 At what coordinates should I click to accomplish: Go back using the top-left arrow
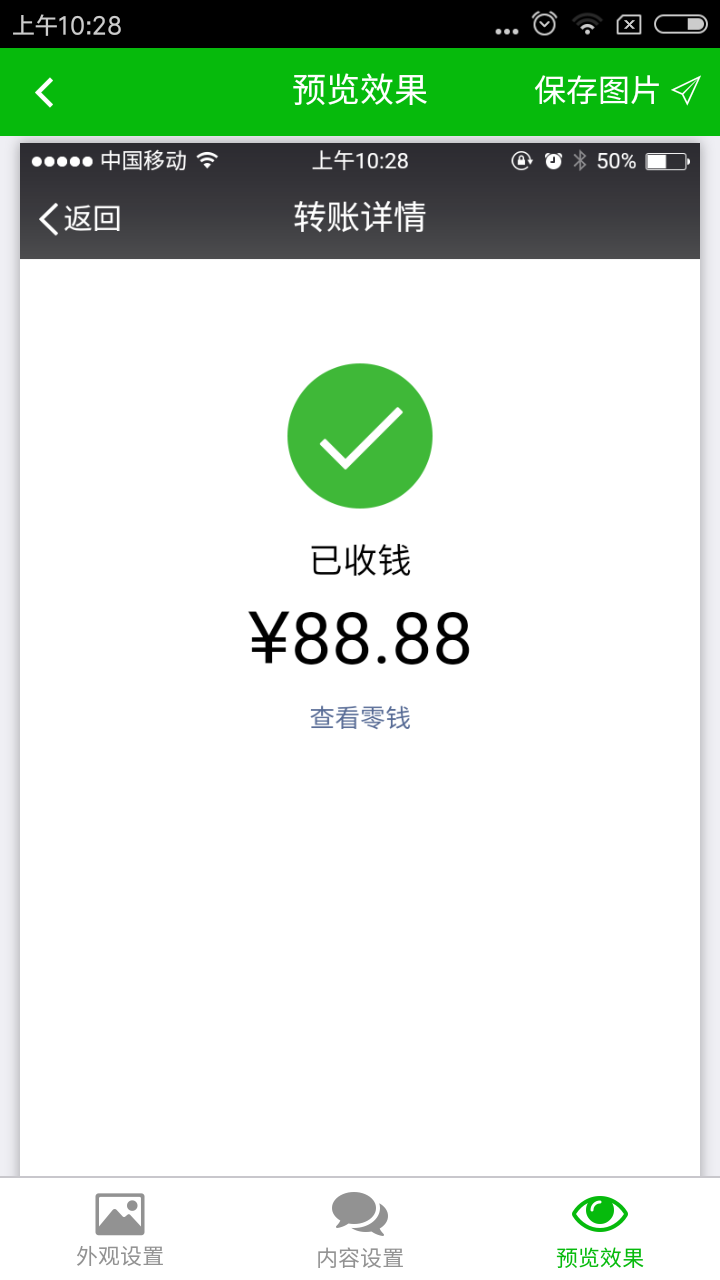[44, 92]
